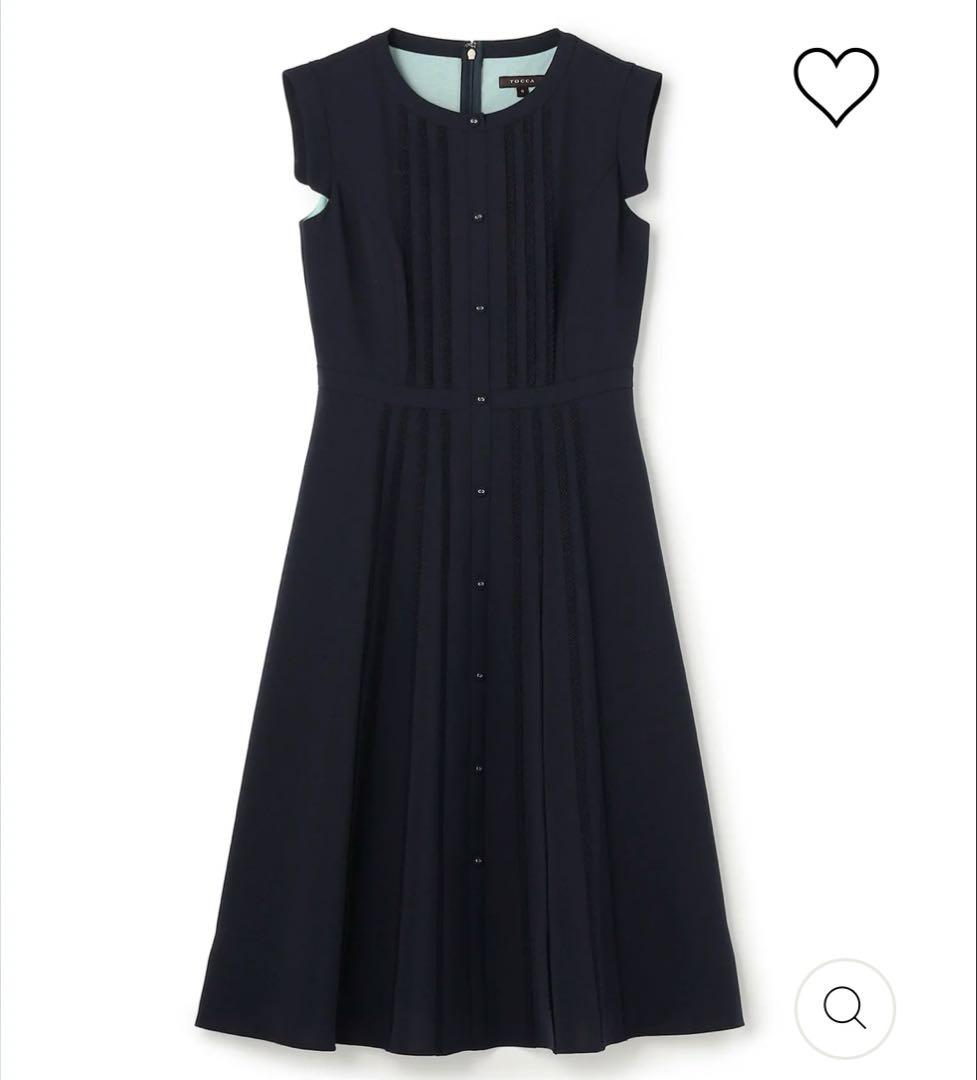The height and width of the screenshot is (1080, 977).
Task: Tap the magnifier button to enlarge the image
Action: 845,1008
